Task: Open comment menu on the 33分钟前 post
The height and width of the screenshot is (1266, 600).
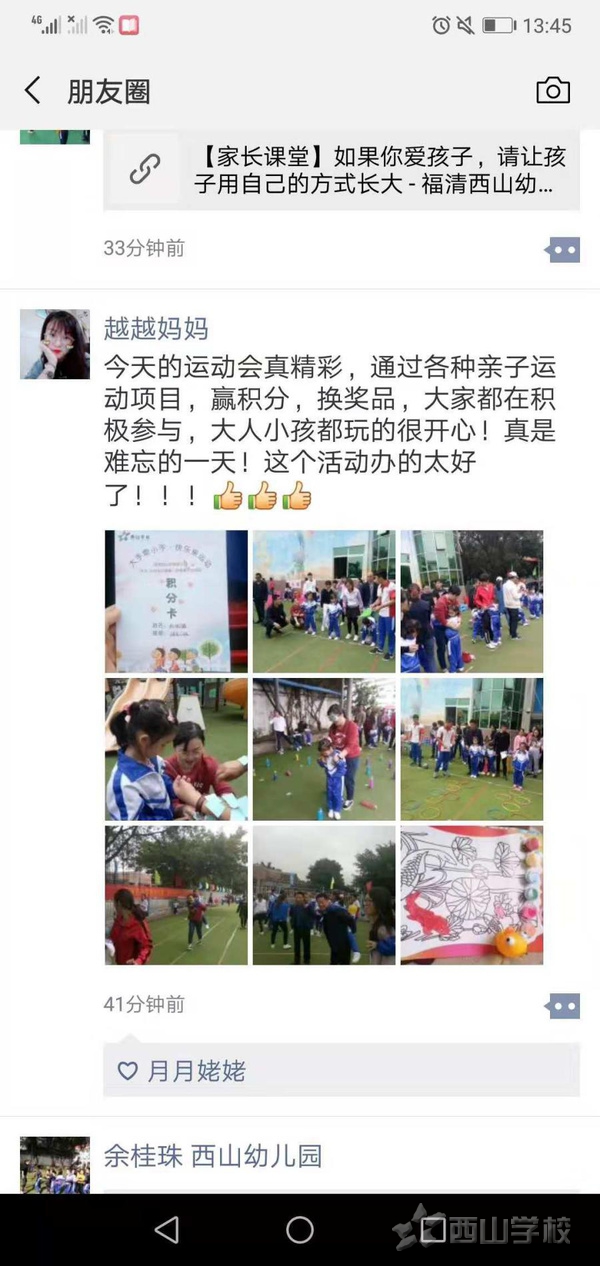Action: [x=563, y=249]
